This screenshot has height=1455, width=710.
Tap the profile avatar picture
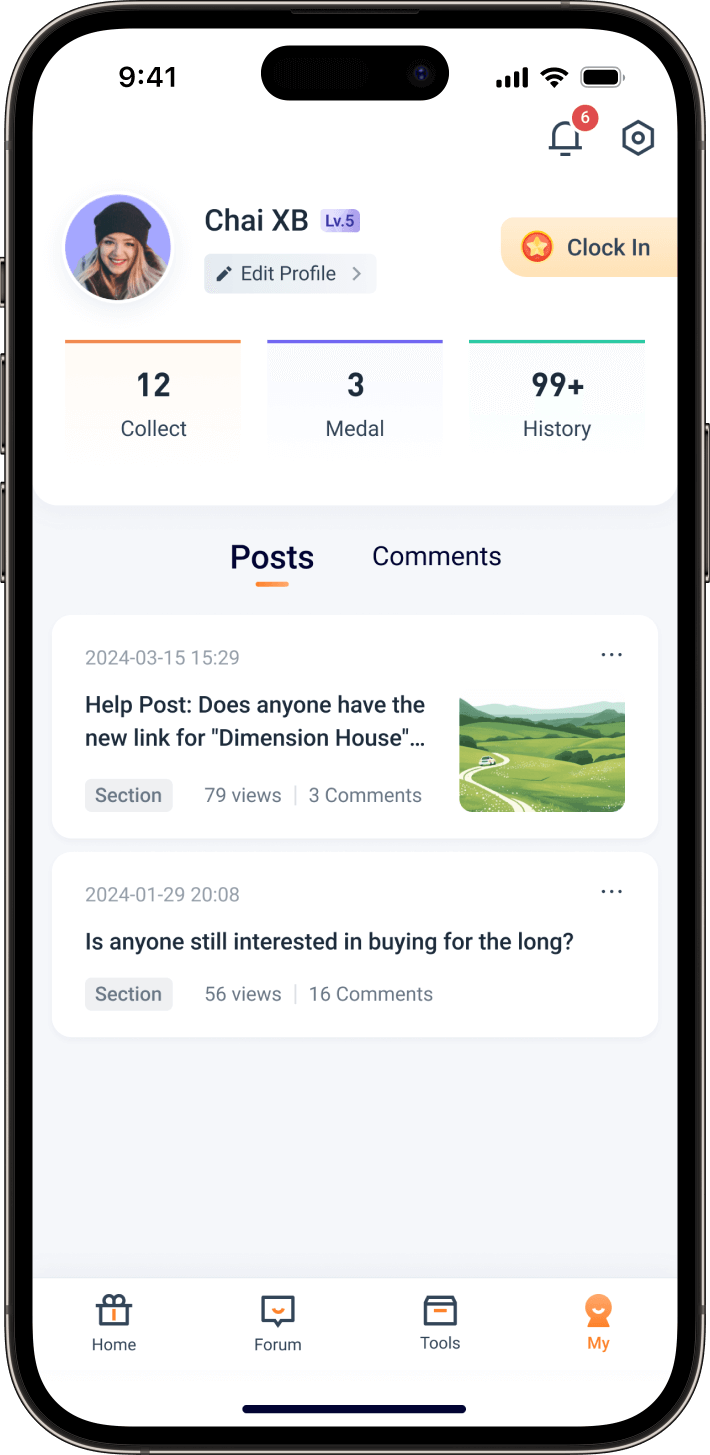click(118, 248)
